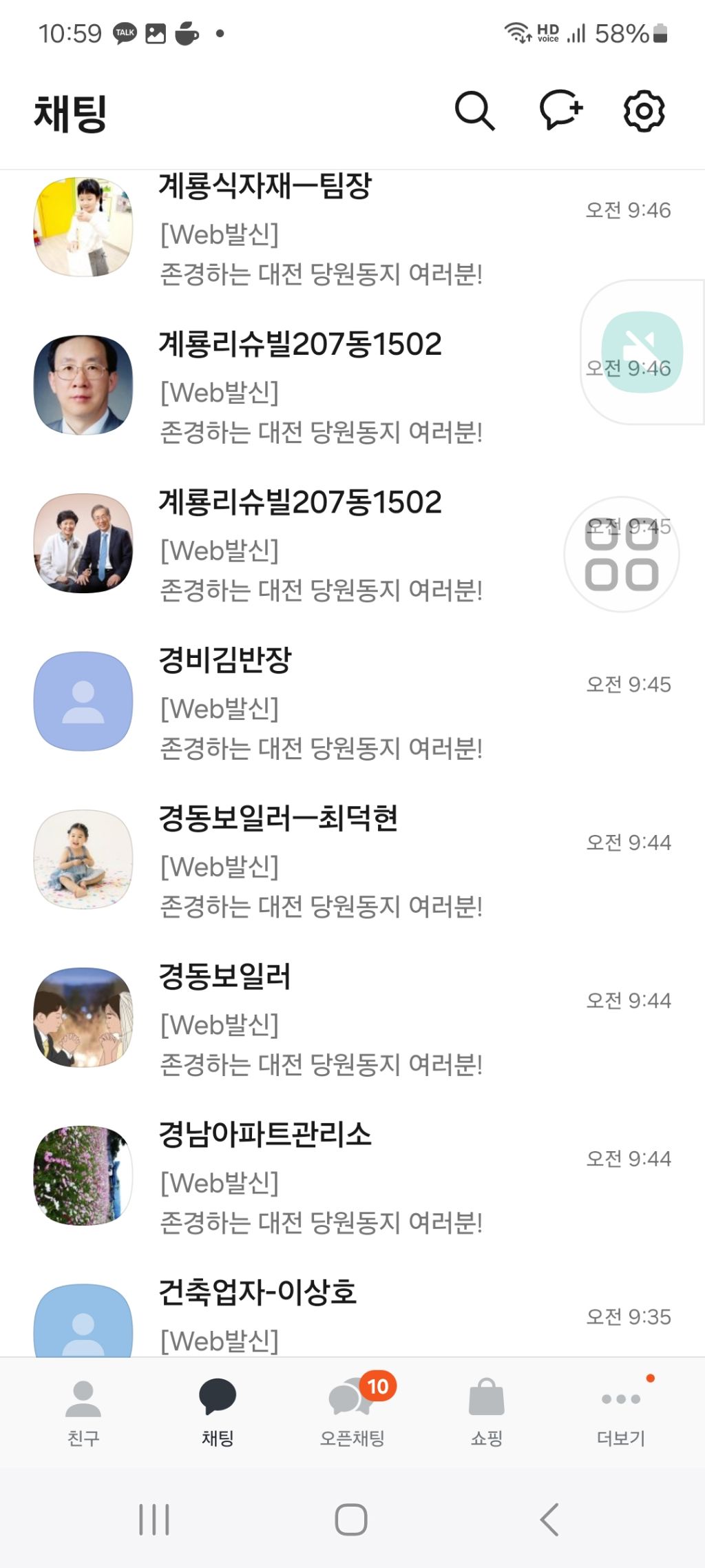Open chat settings gear
The image size is (705, 1568).
coord(644,110)
